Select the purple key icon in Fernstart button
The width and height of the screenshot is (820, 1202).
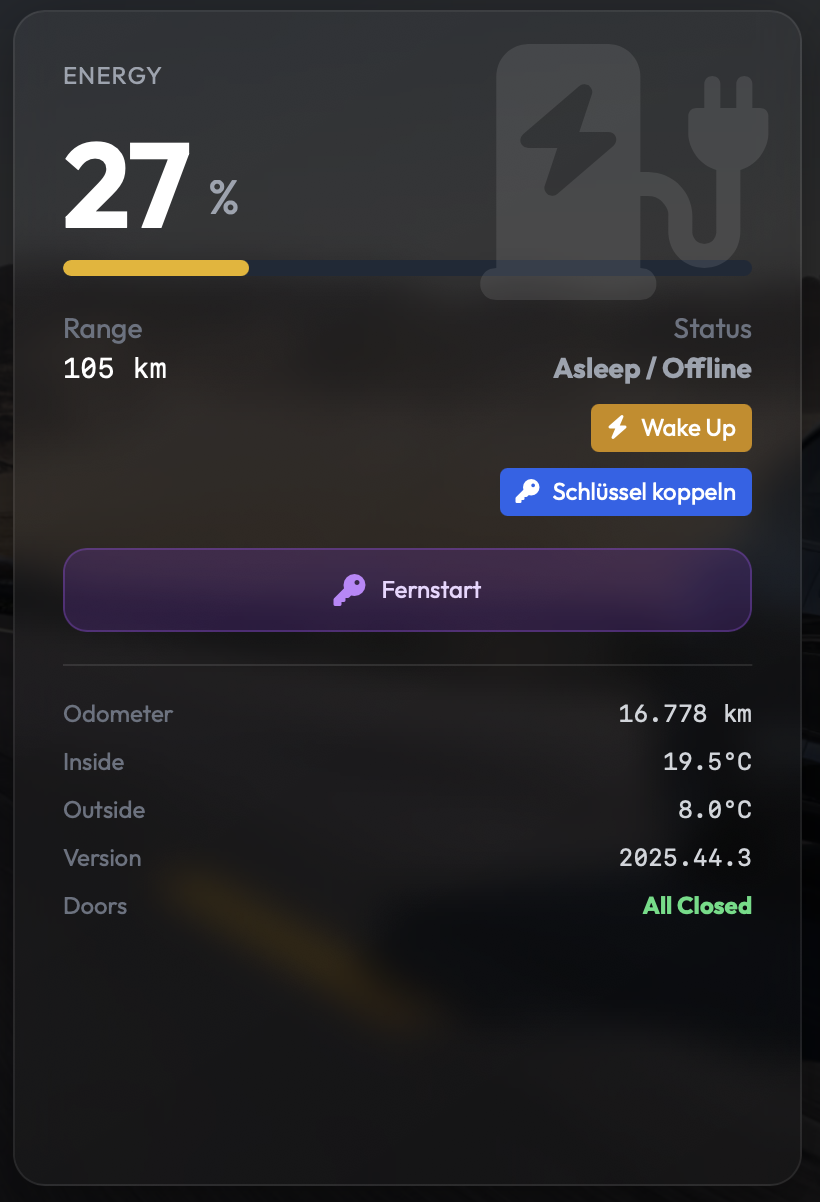(348, 589)
